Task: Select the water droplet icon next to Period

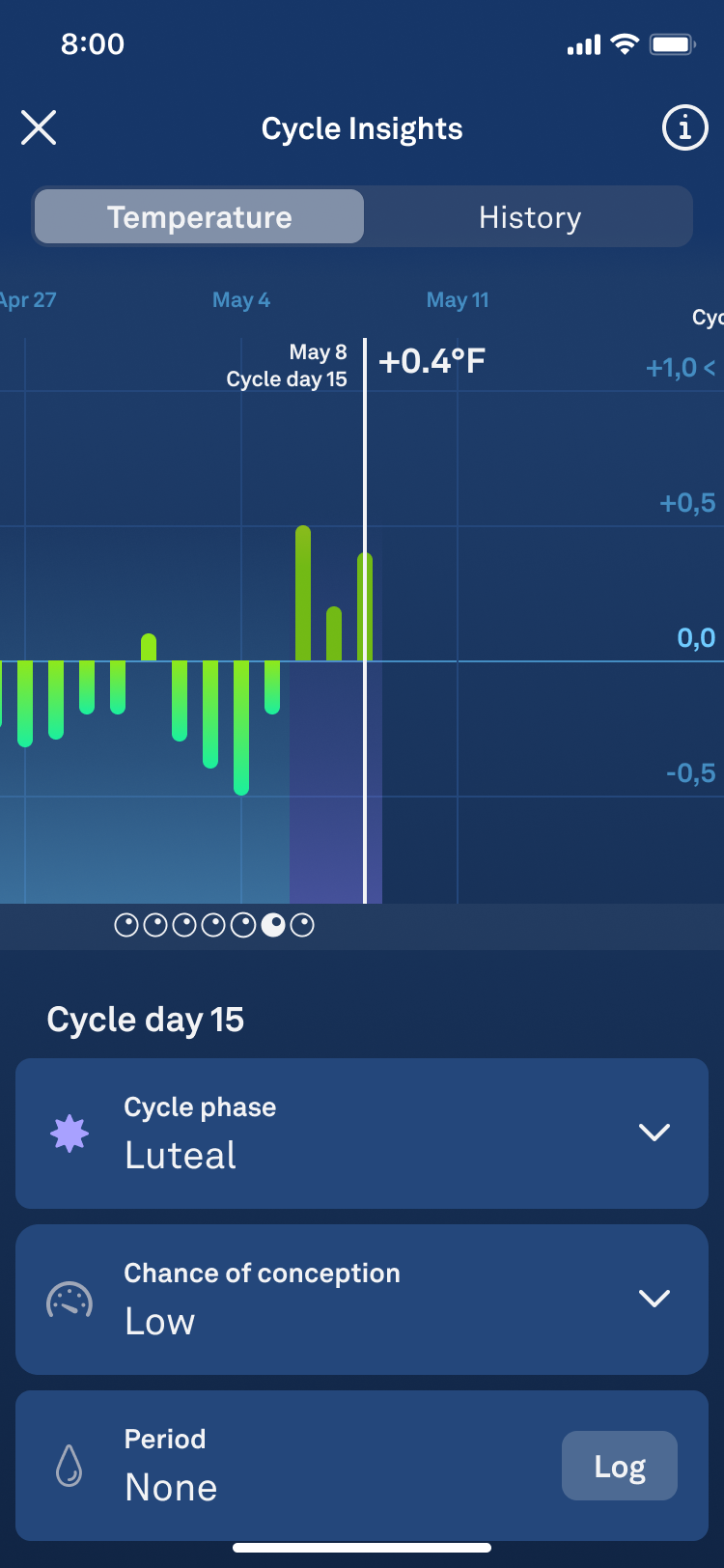Action: (69, 1466)
